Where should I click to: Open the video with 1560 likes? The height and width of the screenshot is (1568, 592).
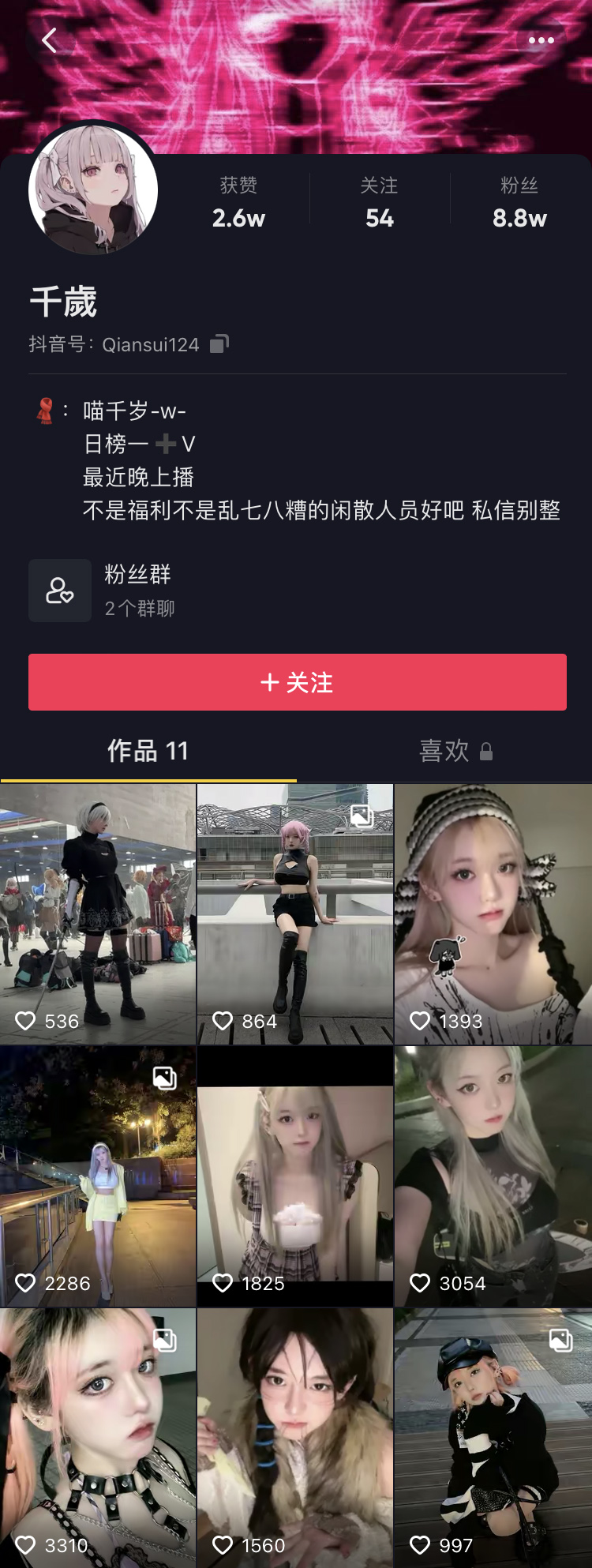(295, 1438)
